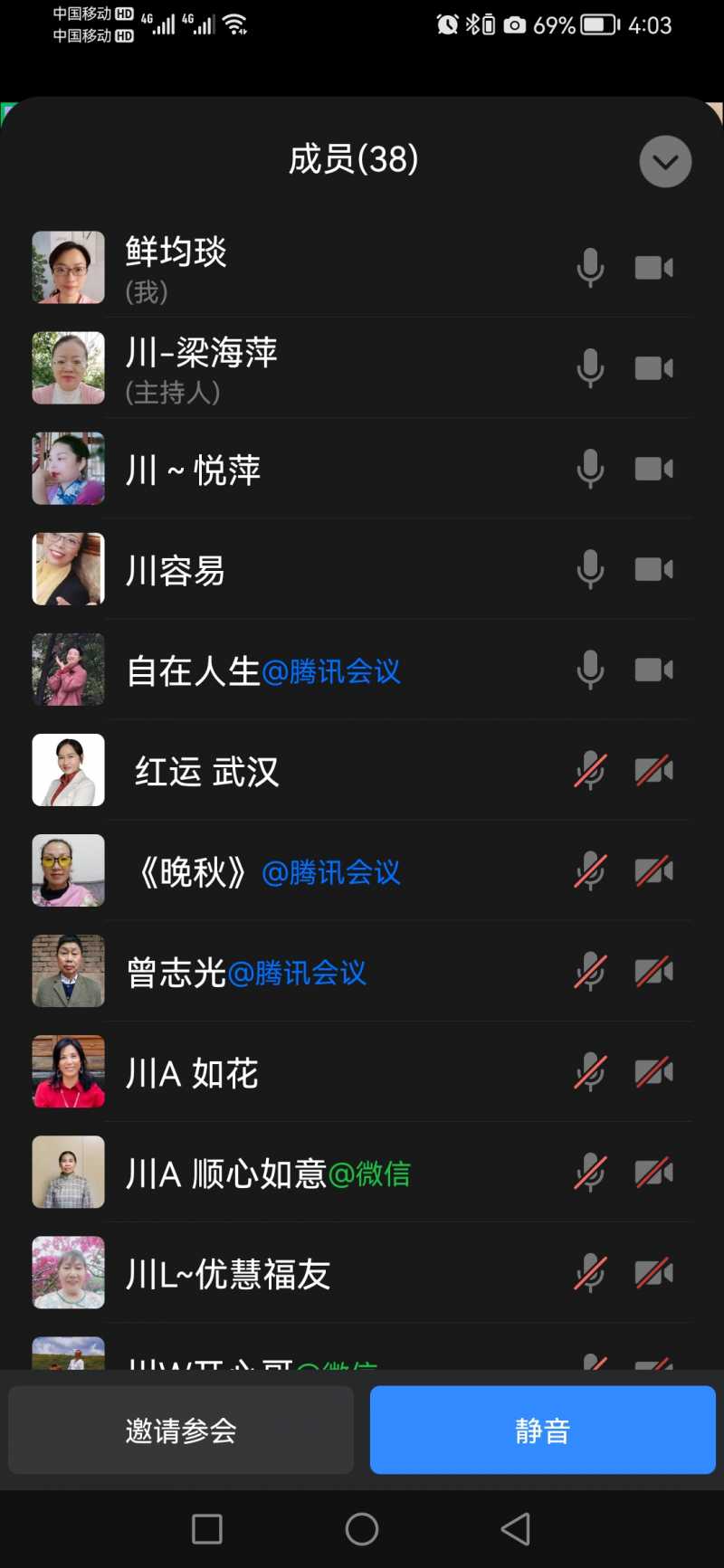
Task: Go to the system home screen
Action: 362,1529
